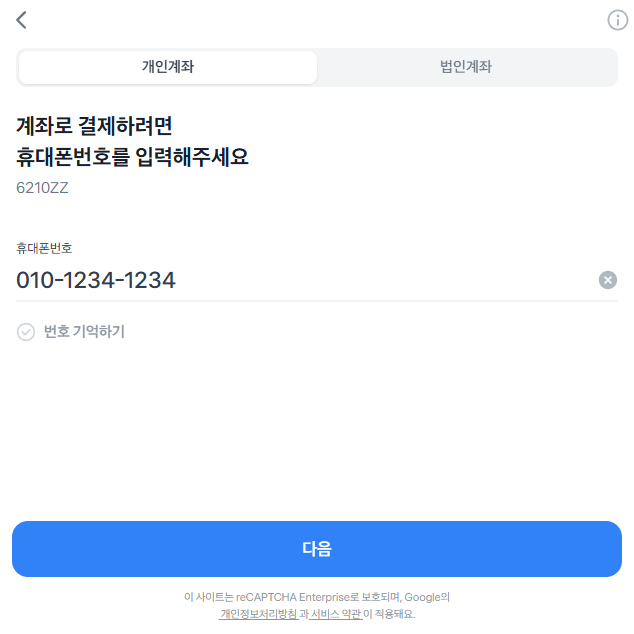Go back using the top-left arrow
Image resolution: width=634 pixels, height=634 pixels.
(x=22, y=20)
